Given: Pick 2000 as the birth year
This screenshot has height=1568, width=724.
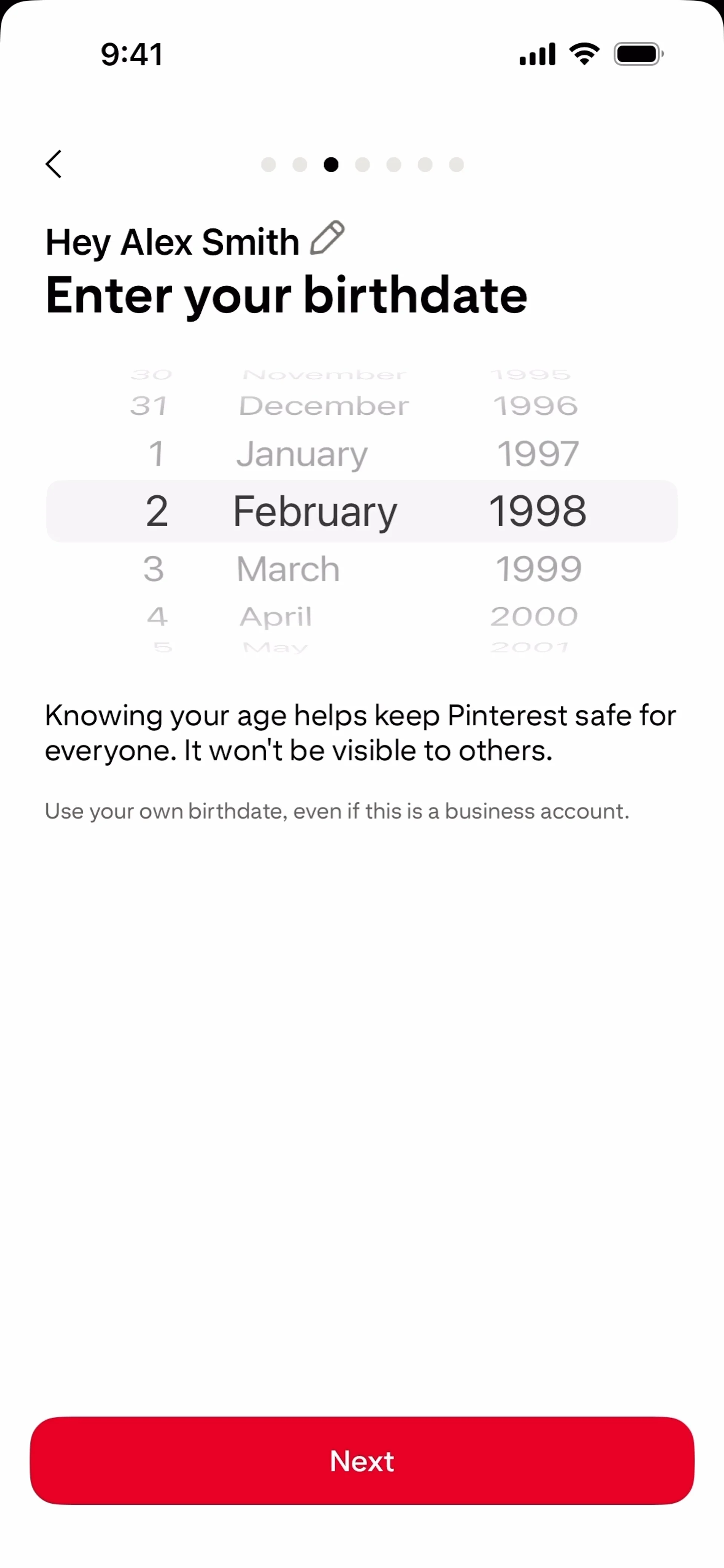Looking at the screenshot, I should (534, 617).
